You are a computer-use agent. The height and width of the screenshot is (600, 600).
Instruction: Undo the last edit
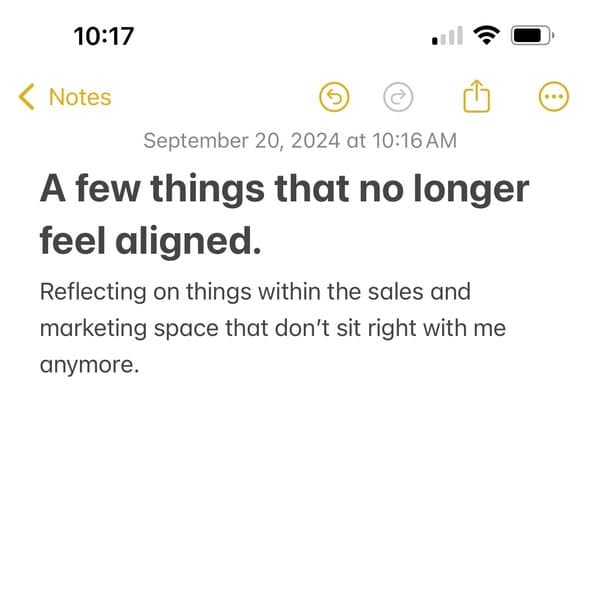[335, 97]
